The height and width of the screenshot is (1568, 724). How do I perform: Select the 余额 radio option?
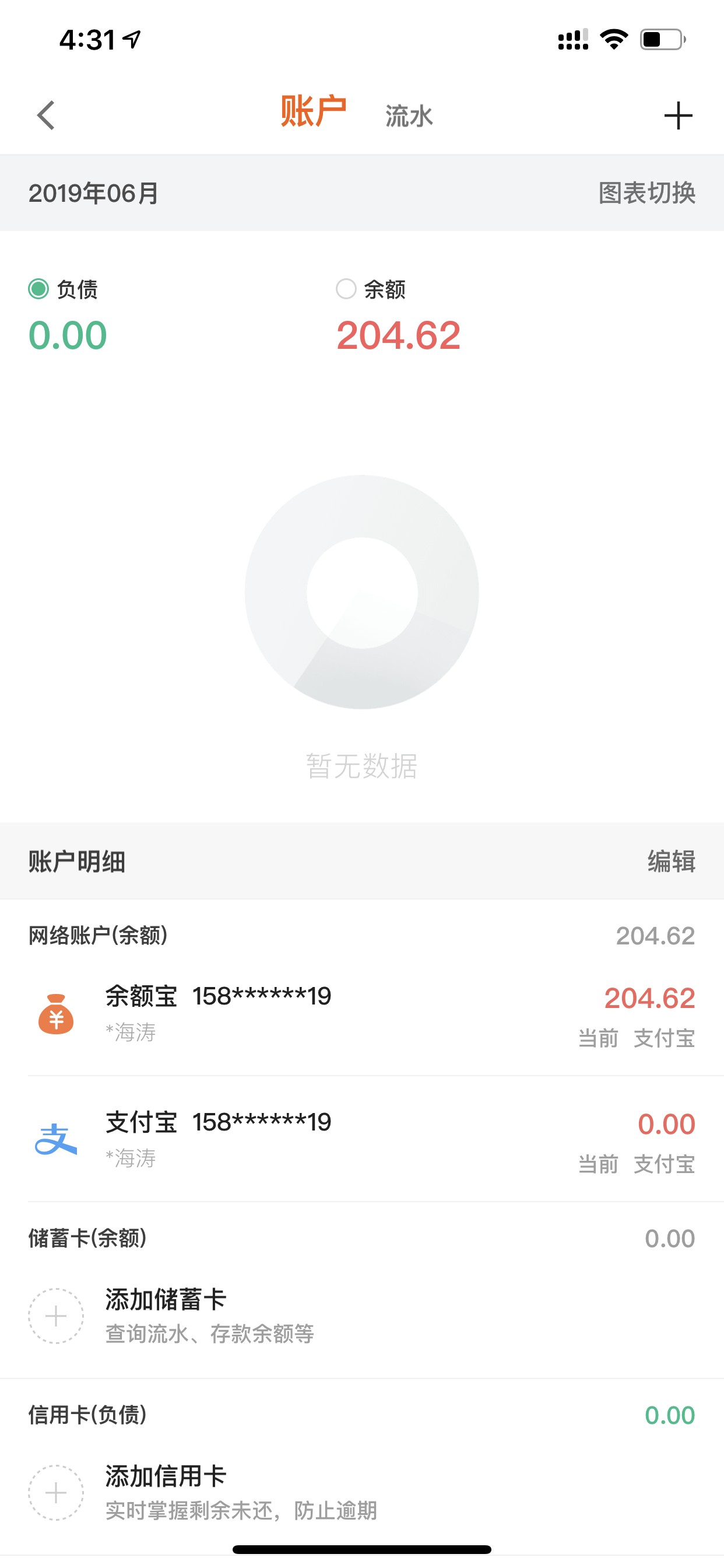[x=371, y=289]
